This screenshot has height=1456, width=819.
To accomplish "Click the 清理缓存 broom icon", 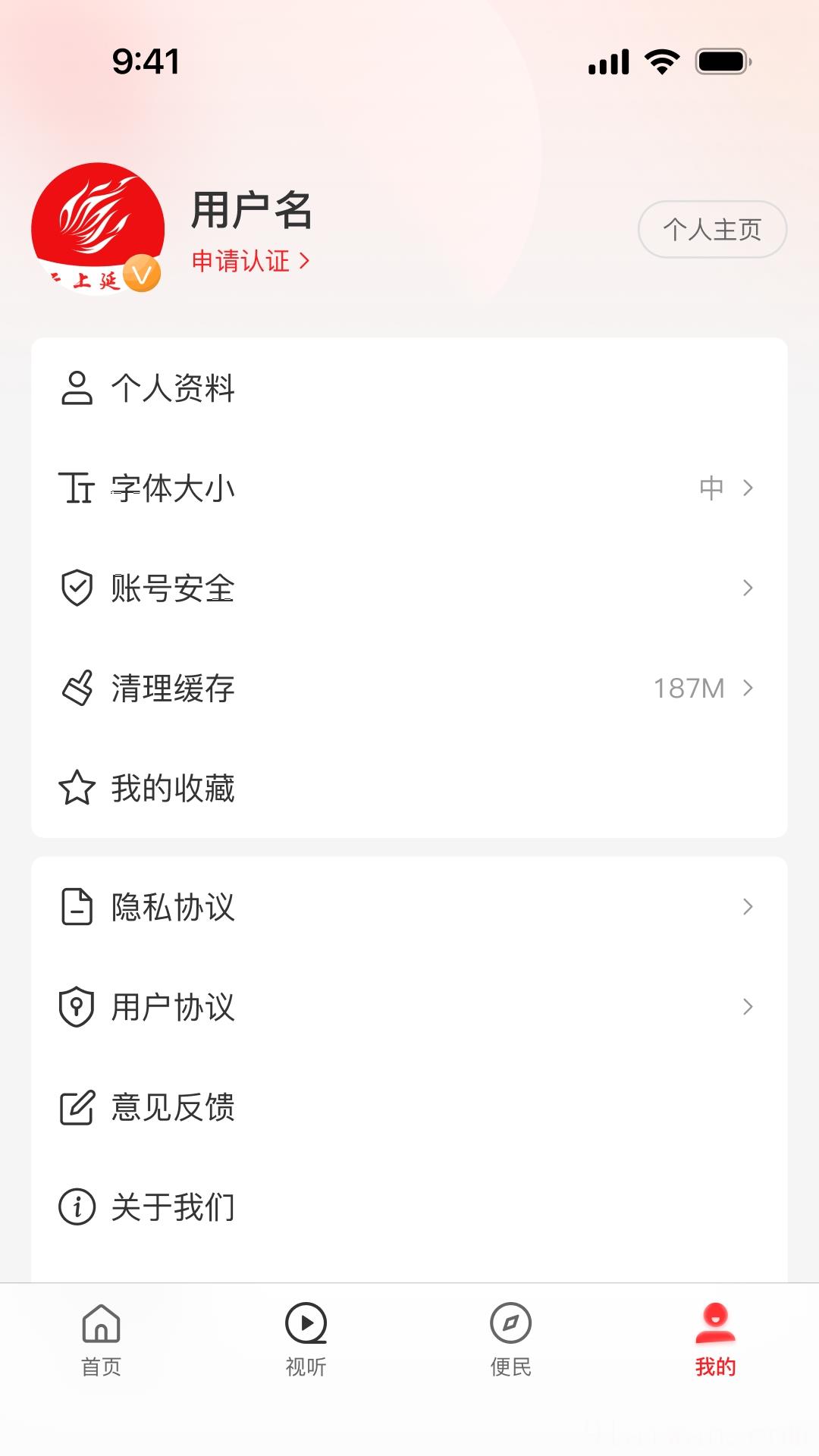I will click(x=75, y=689).
